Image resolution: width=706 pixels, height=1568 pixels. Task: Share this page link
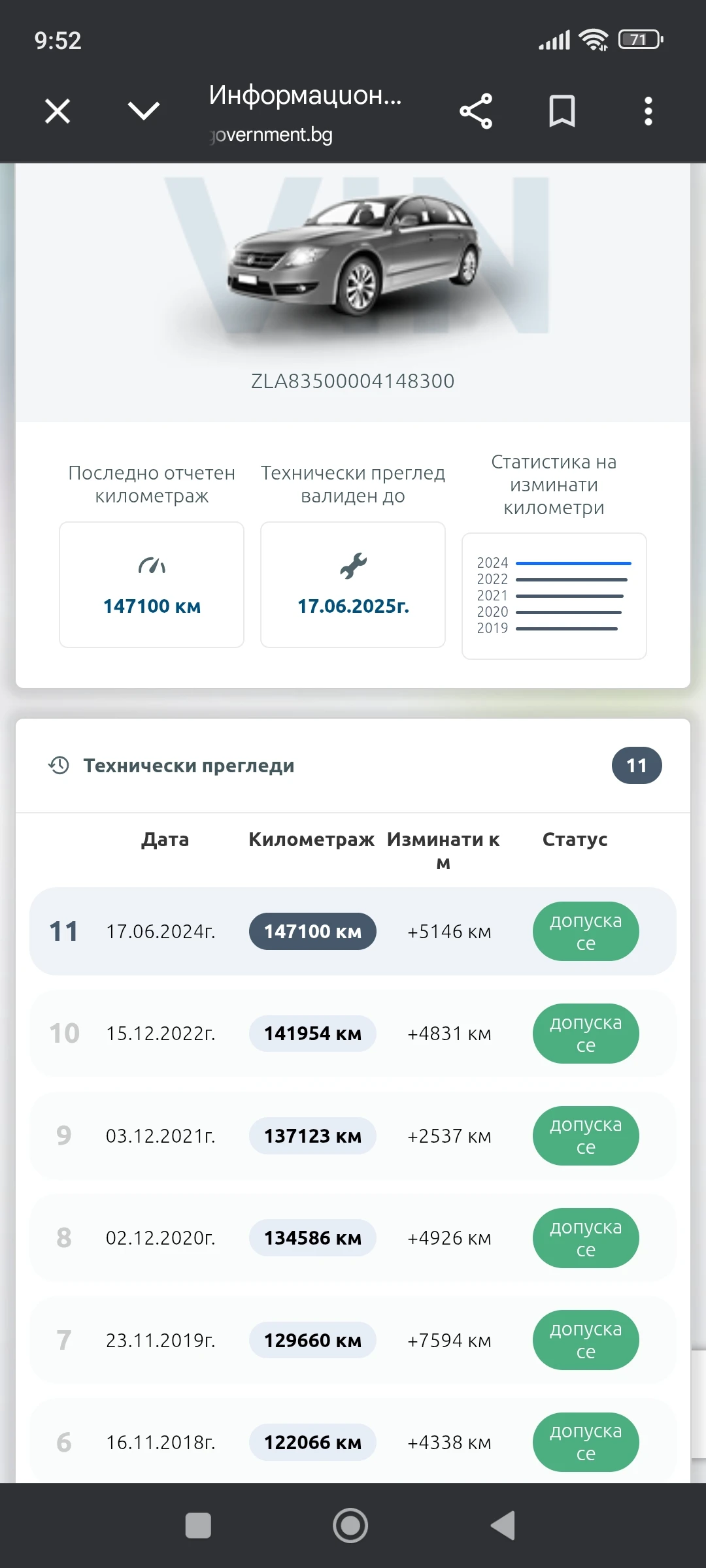(476, 111)
